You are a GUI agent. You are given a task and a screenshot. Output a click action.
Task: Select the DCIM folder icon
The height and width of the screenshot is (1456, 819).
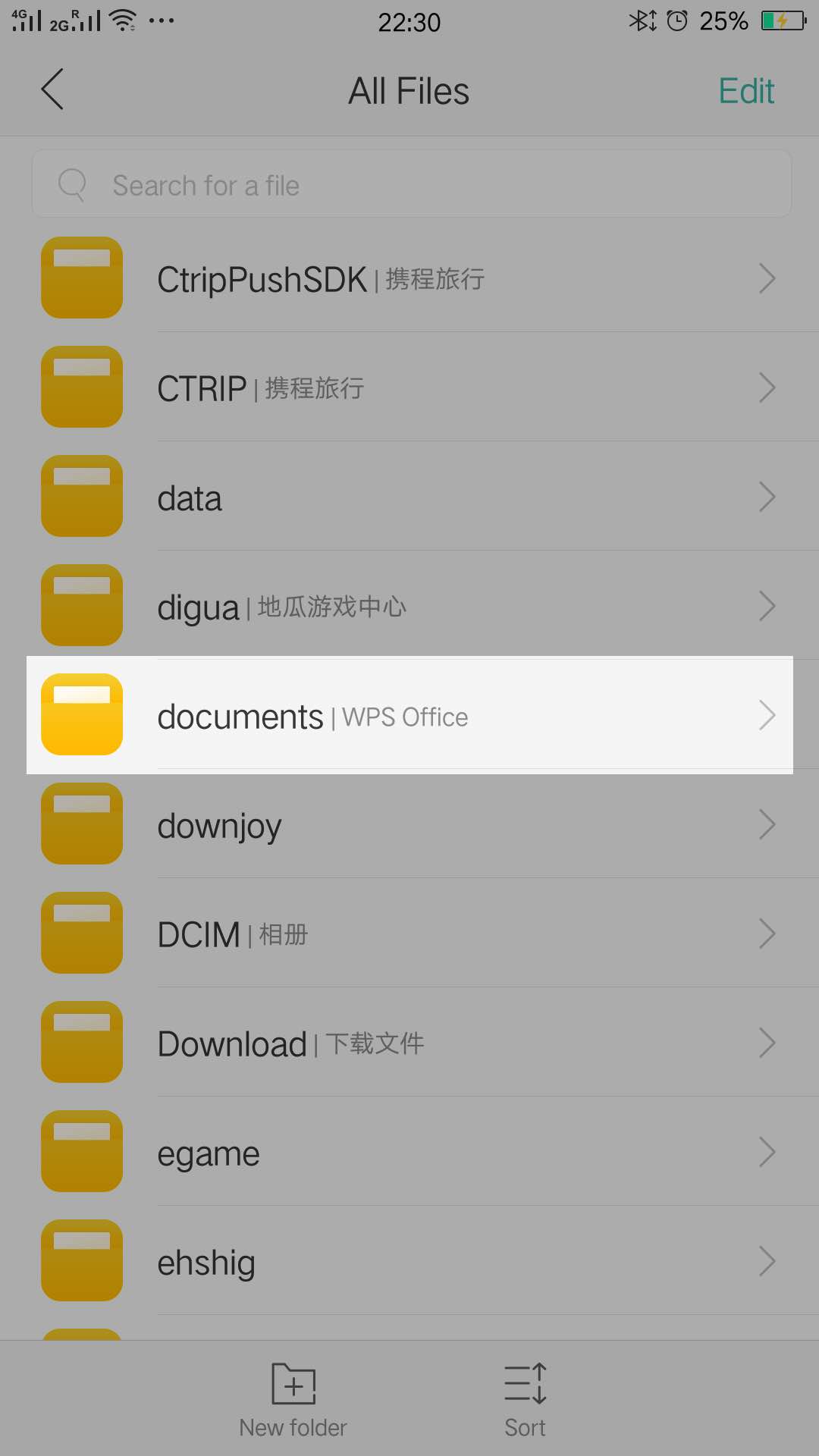tap(82, 933)
